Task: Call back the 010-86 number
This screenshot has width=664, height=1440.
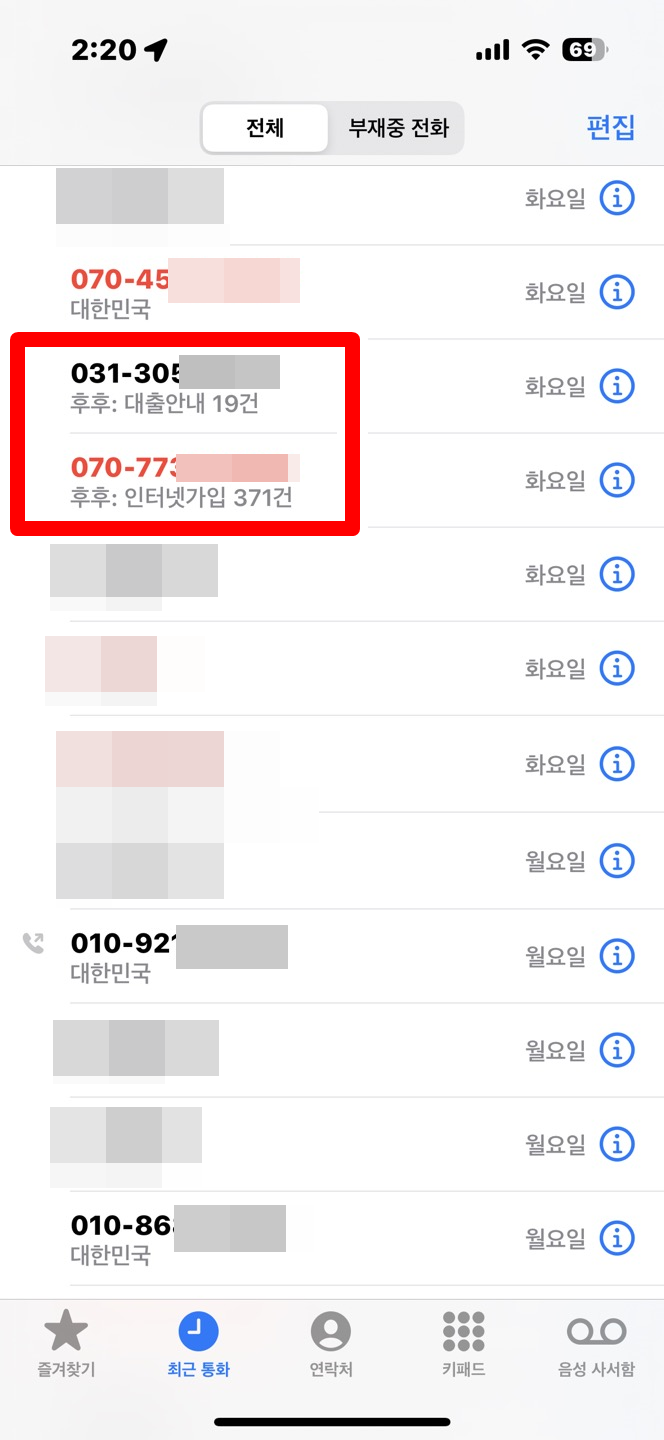Action: (x=332, y=1238)
